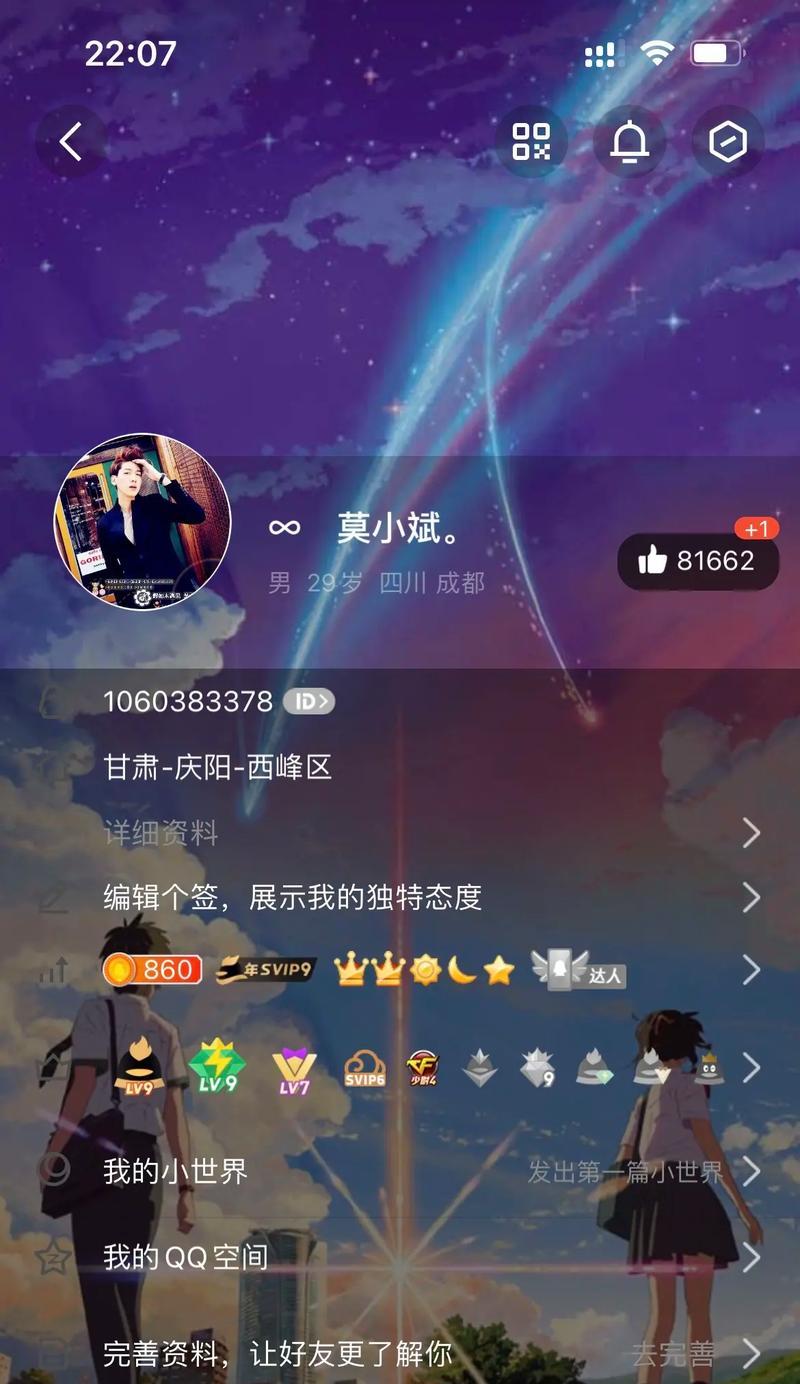The image size is (800, 1384).
Task: Tap the ID badge next to 1060383378
Action: pyautogui.click(x=309, y=702)
